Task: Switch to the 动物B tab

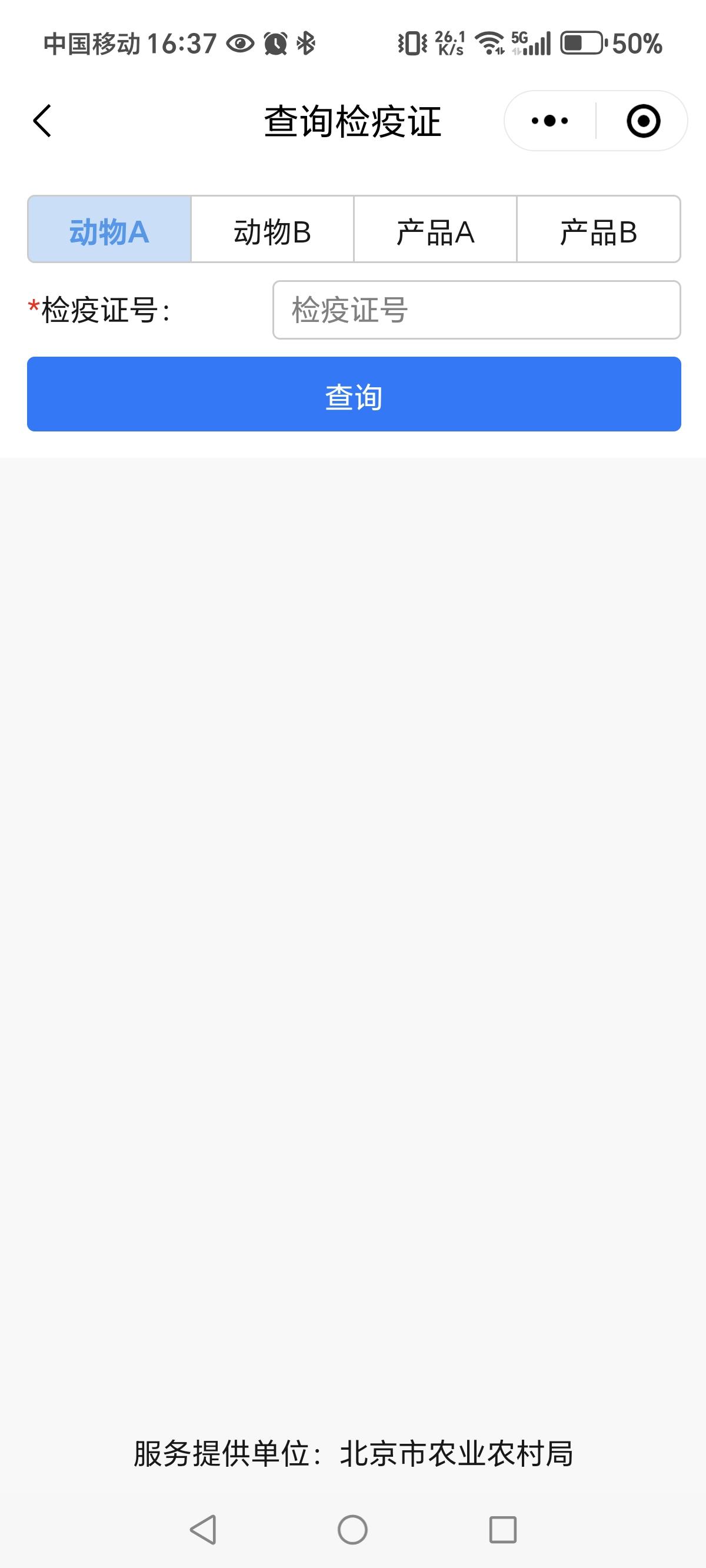Action: pos(272,230)
